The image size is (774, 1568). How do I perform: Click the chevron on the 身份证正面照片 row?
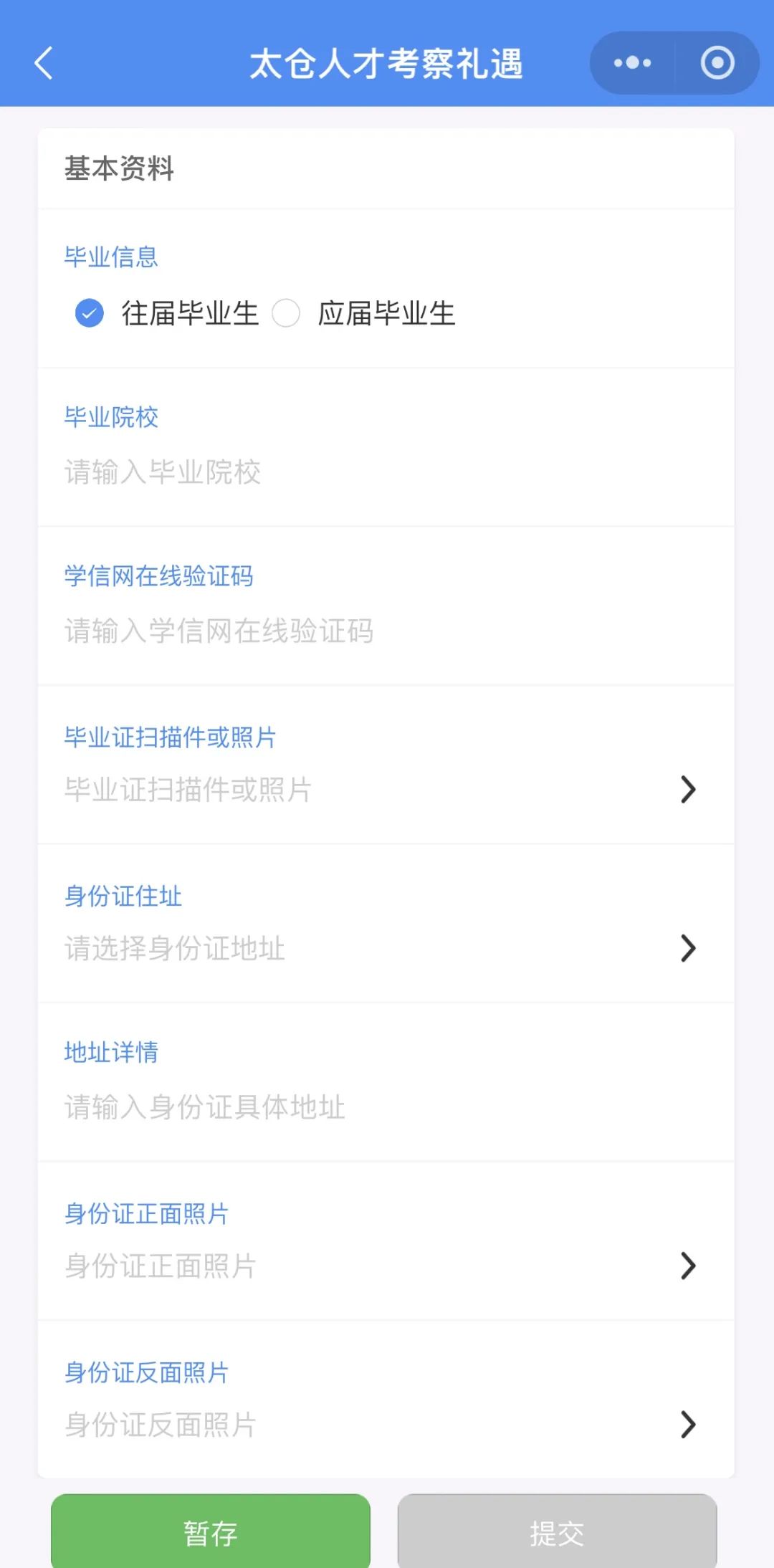point(687,1266)
